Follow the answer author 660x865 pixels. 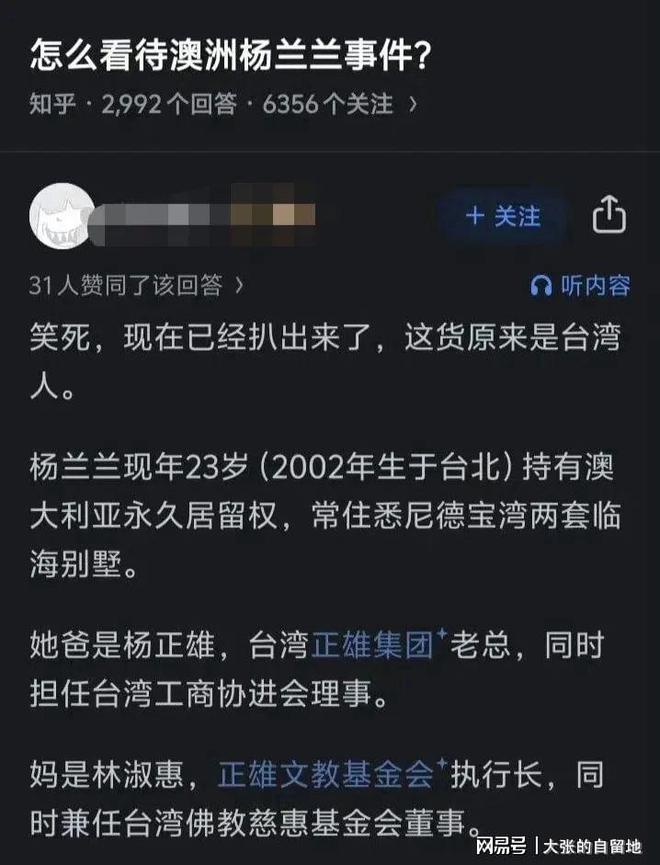click(503, 216)
